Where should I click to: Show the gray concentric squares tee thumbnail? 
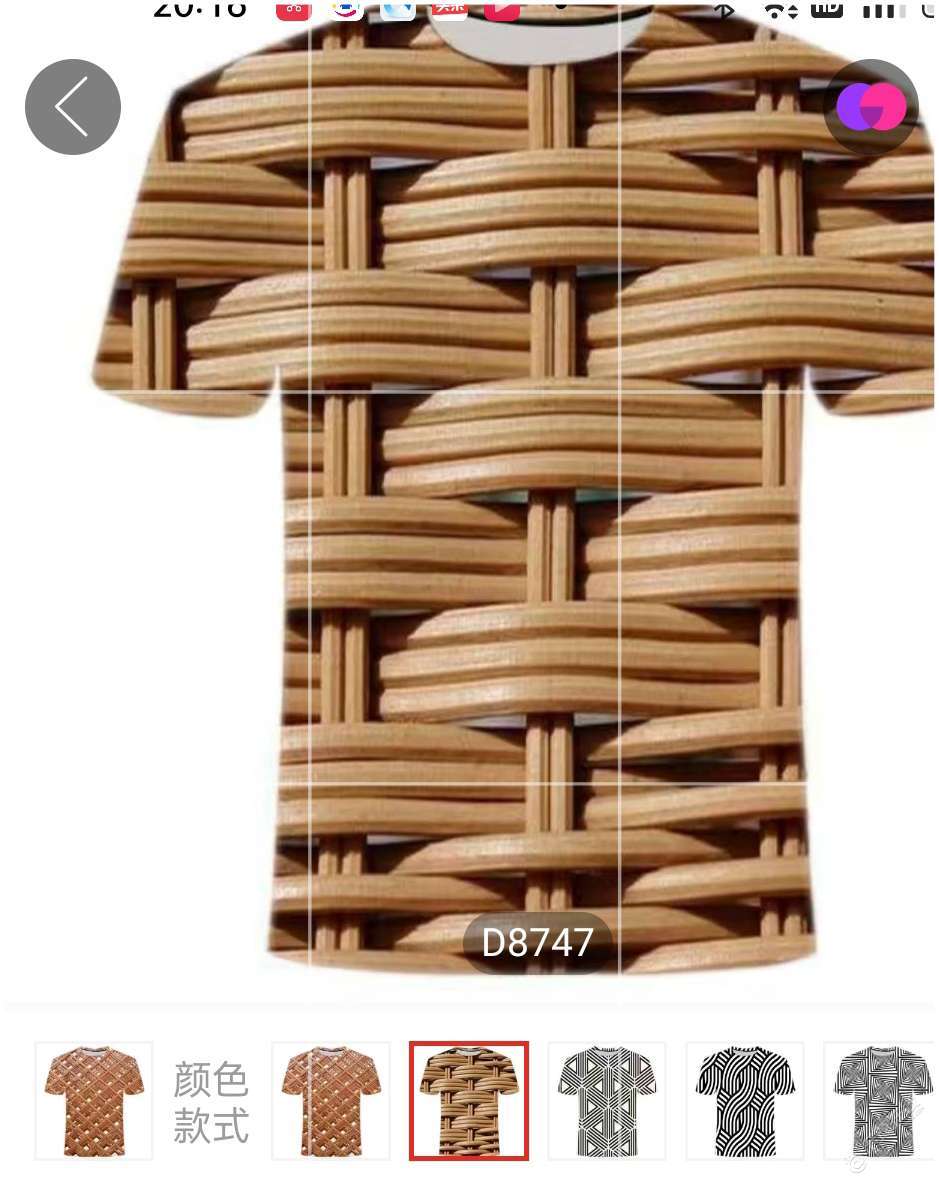pyautogui.click(x=881, y=1100)
